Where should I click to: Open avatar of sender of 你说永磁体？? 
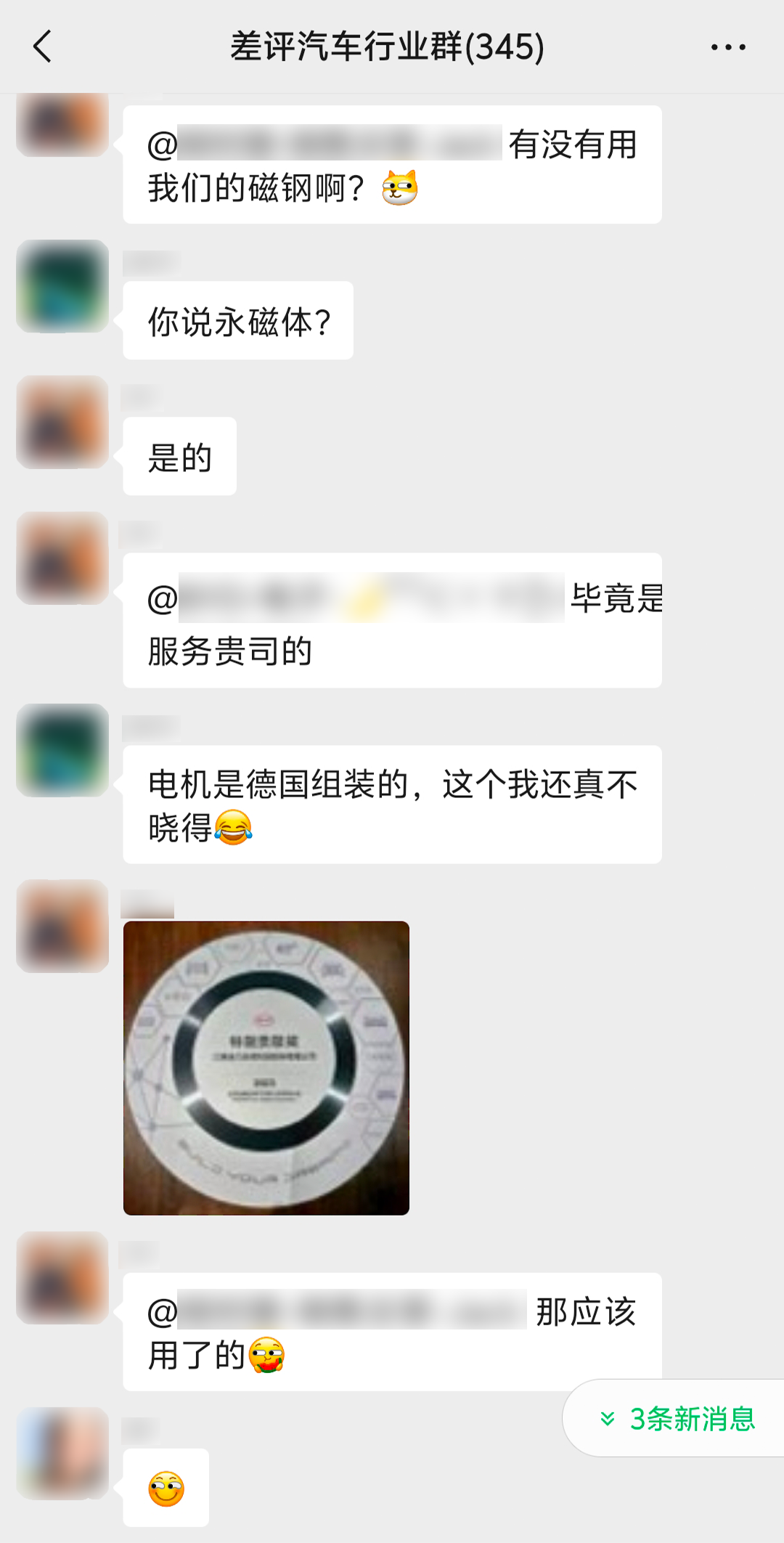tap(63, 286)
